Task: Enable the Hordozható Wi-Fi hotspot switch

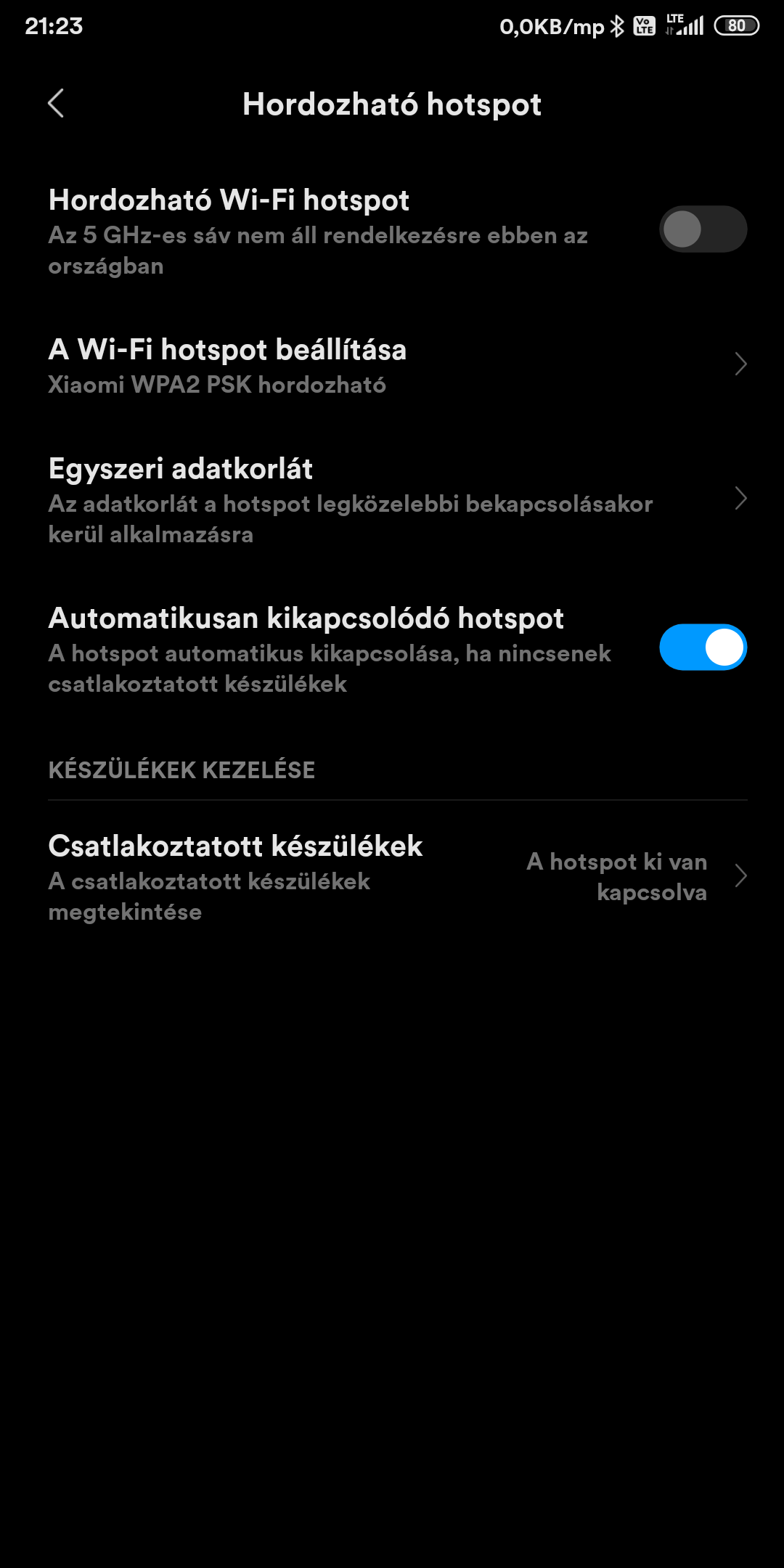Action: [x=703, y=229]
